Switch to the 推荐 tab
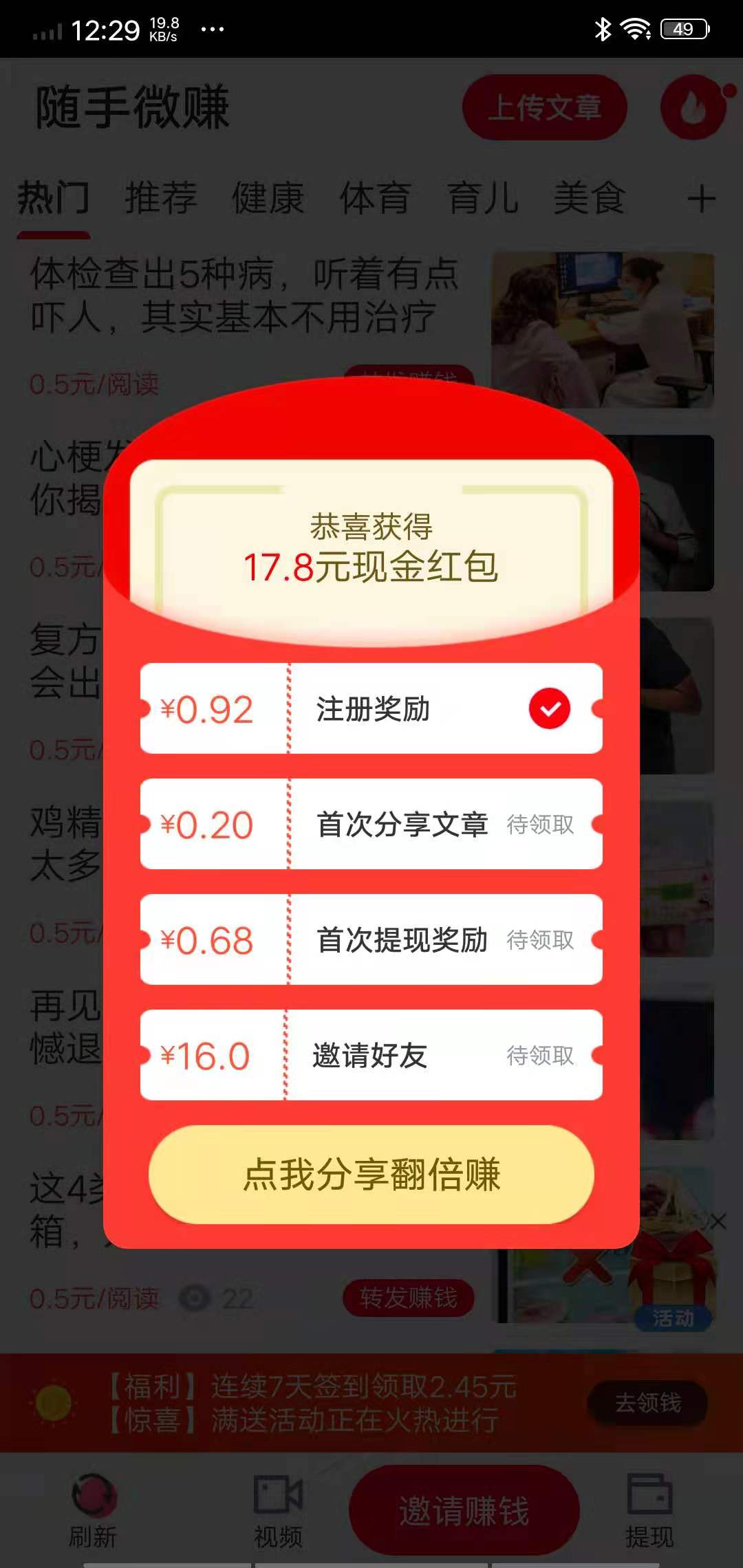Viewport: 743px width, 1568px height. pos(162,198)
